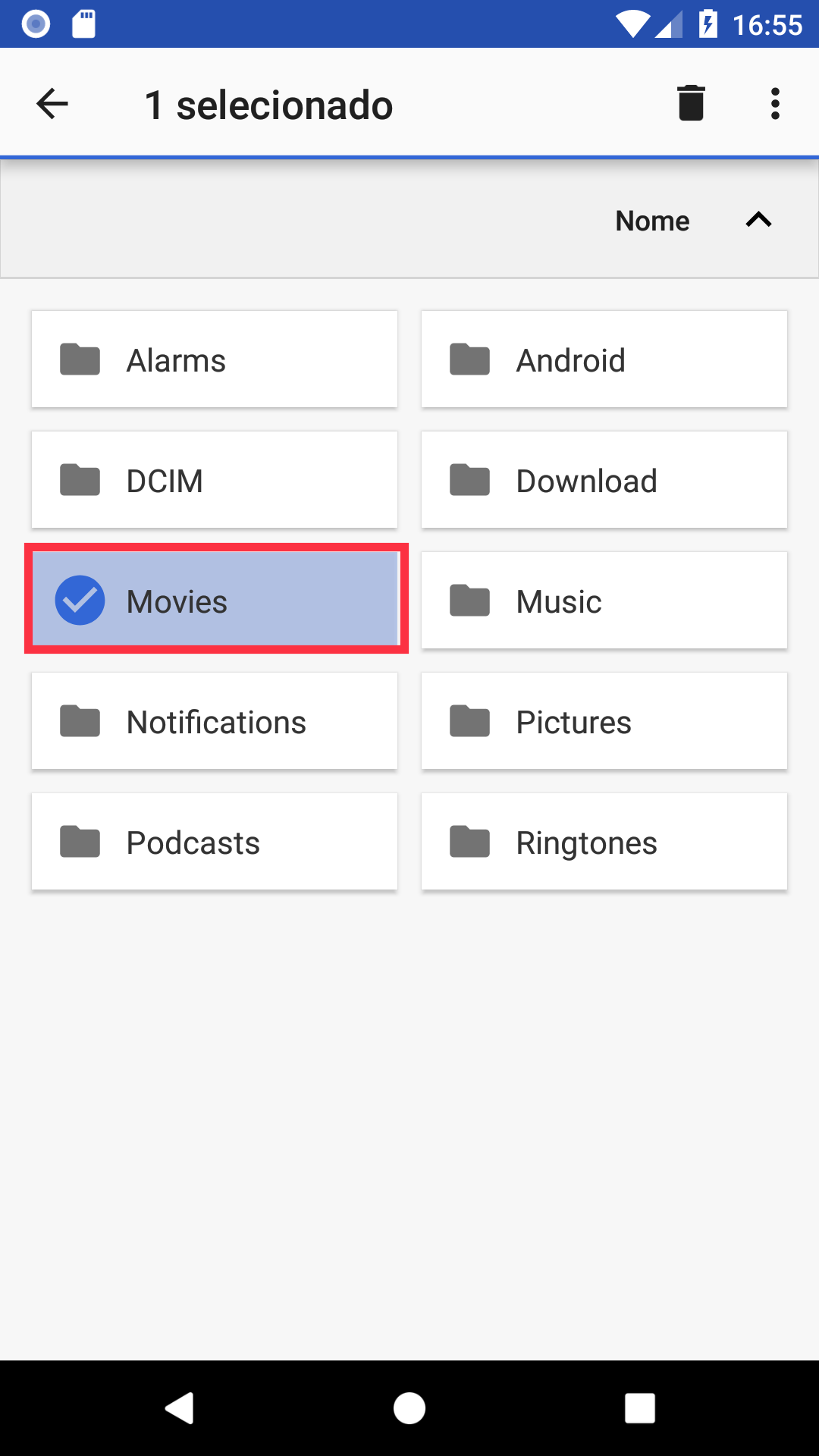This screenshot has width=819, height=1456.
Task: Select the DCIM folder
Action: pyautogui.click(x=215, y=480)
